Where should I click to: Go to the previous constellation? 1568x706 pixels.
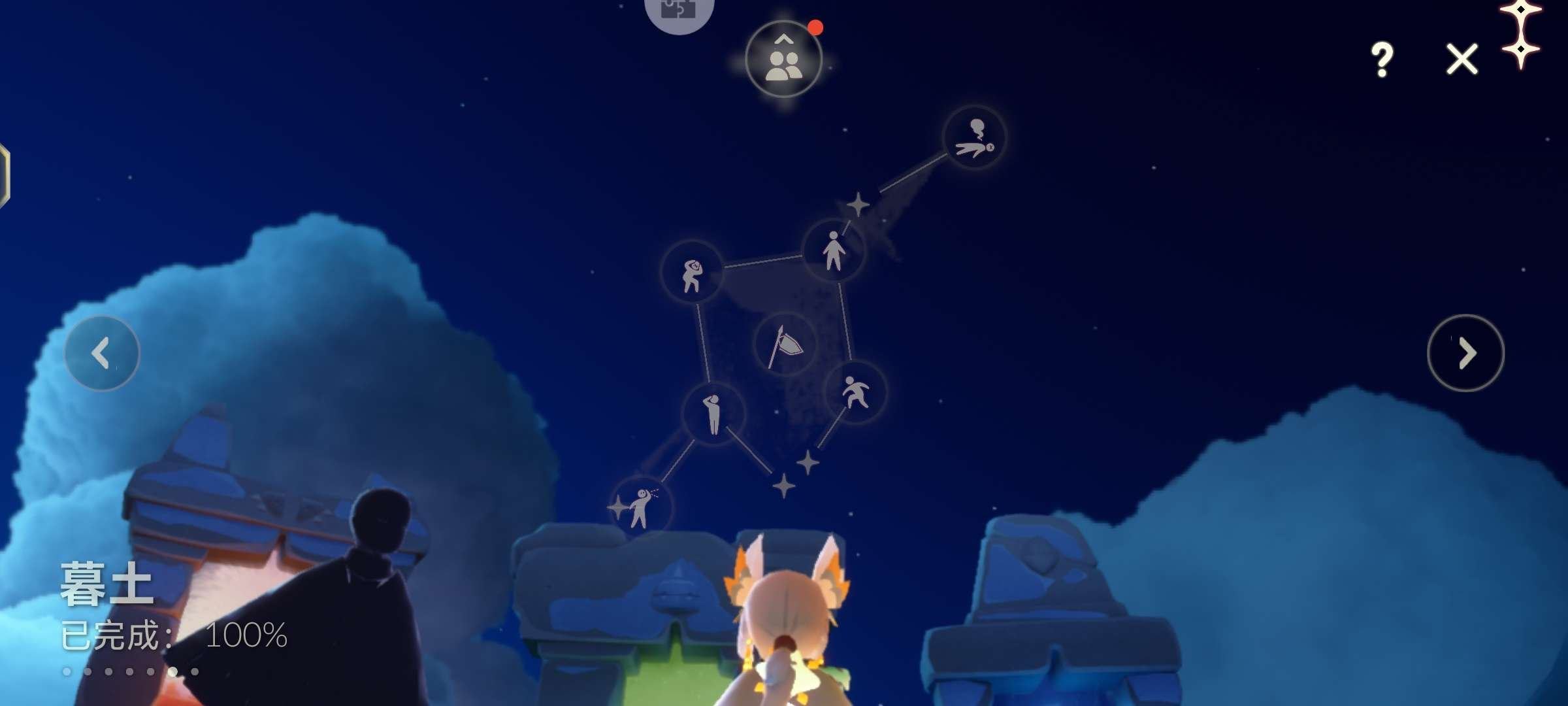pyautogui.click(x=101, y=353)
